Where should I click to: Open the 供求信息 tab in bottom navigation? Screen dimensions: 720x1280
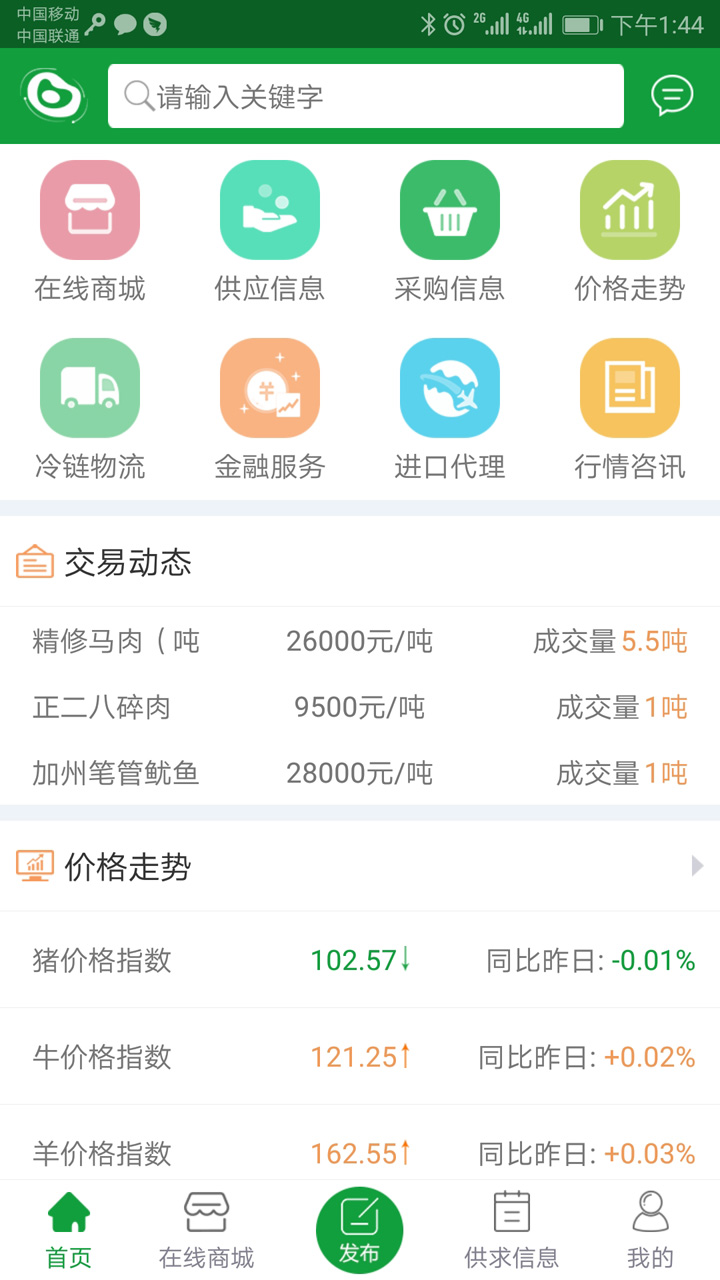pyautogui.click(x=513, y=1227)
